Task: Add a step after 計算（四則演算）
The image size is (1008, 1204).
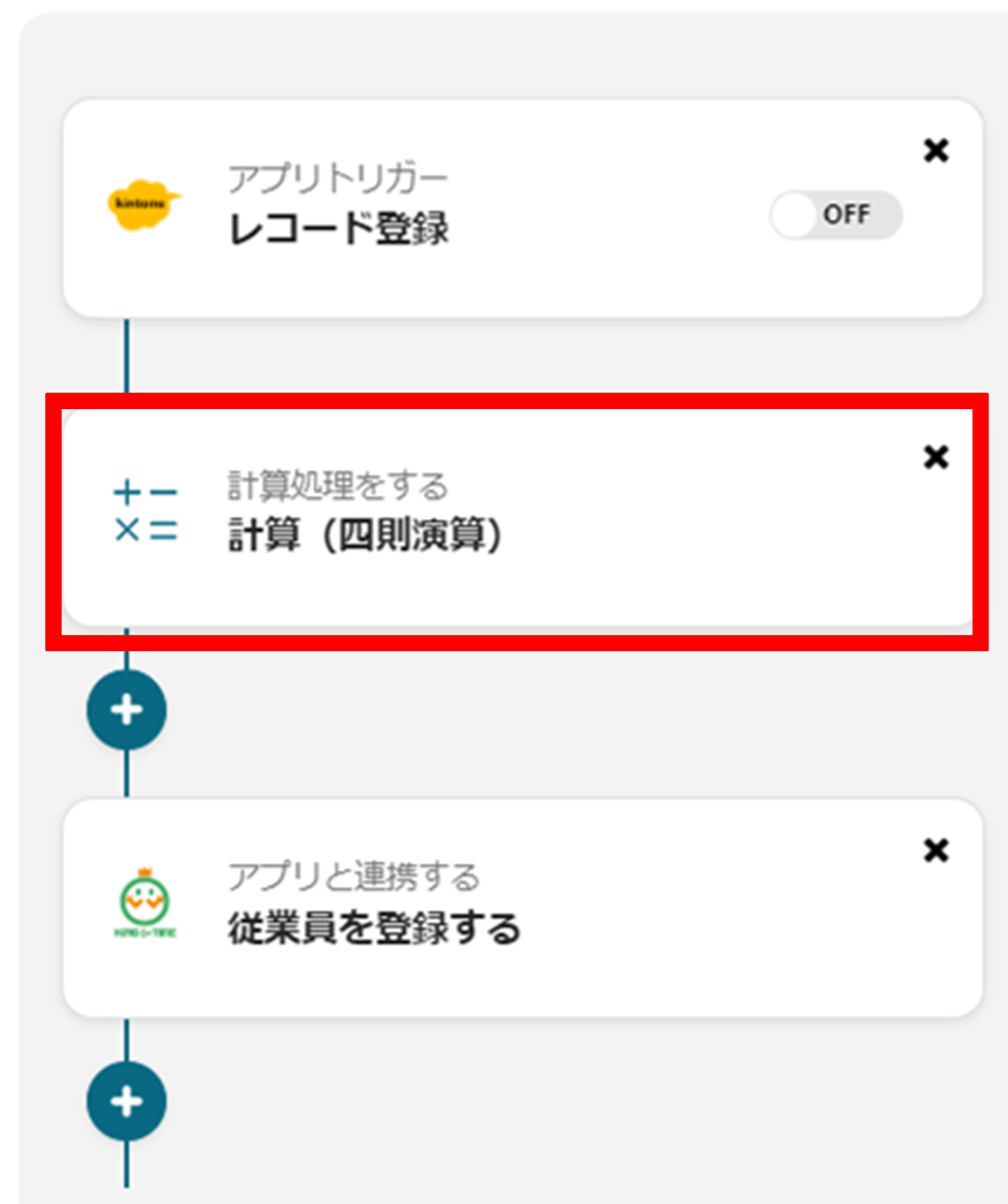Action: tap(126, 711)
